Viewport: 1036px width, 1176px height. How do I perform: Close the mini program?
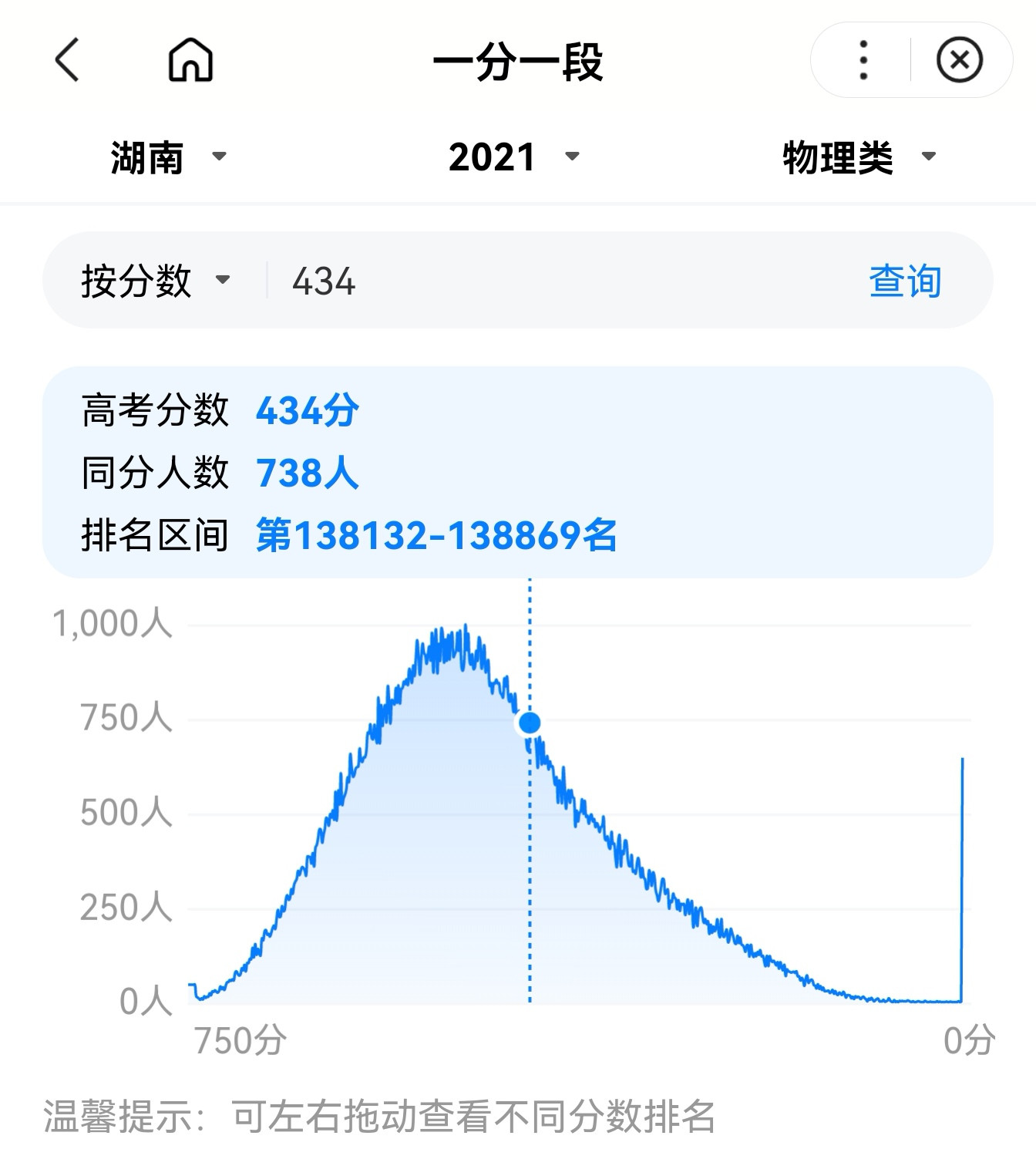(959, 60)
